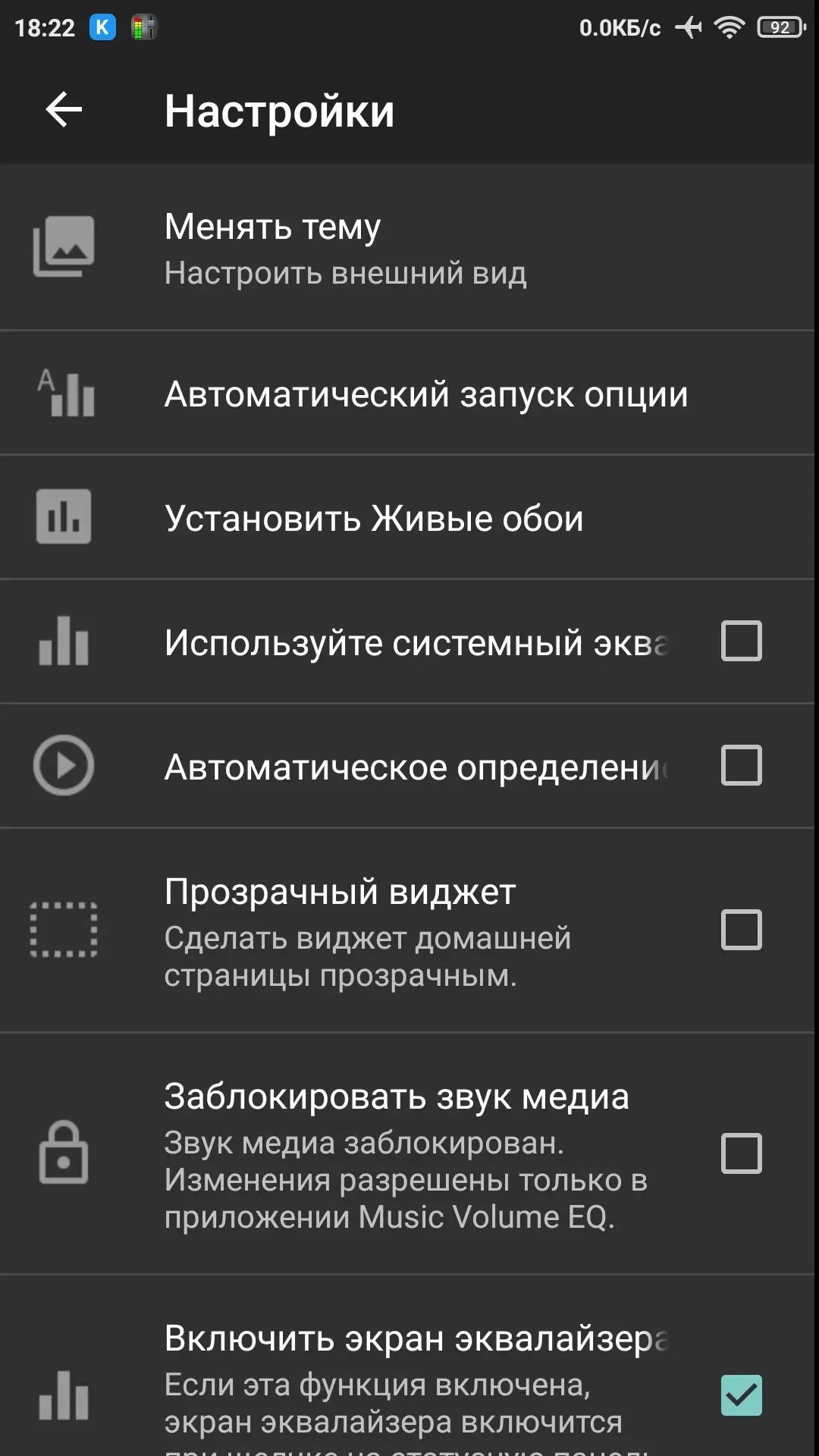Enable Заблокировать звук медиа checkbox

click(741, 1153)
